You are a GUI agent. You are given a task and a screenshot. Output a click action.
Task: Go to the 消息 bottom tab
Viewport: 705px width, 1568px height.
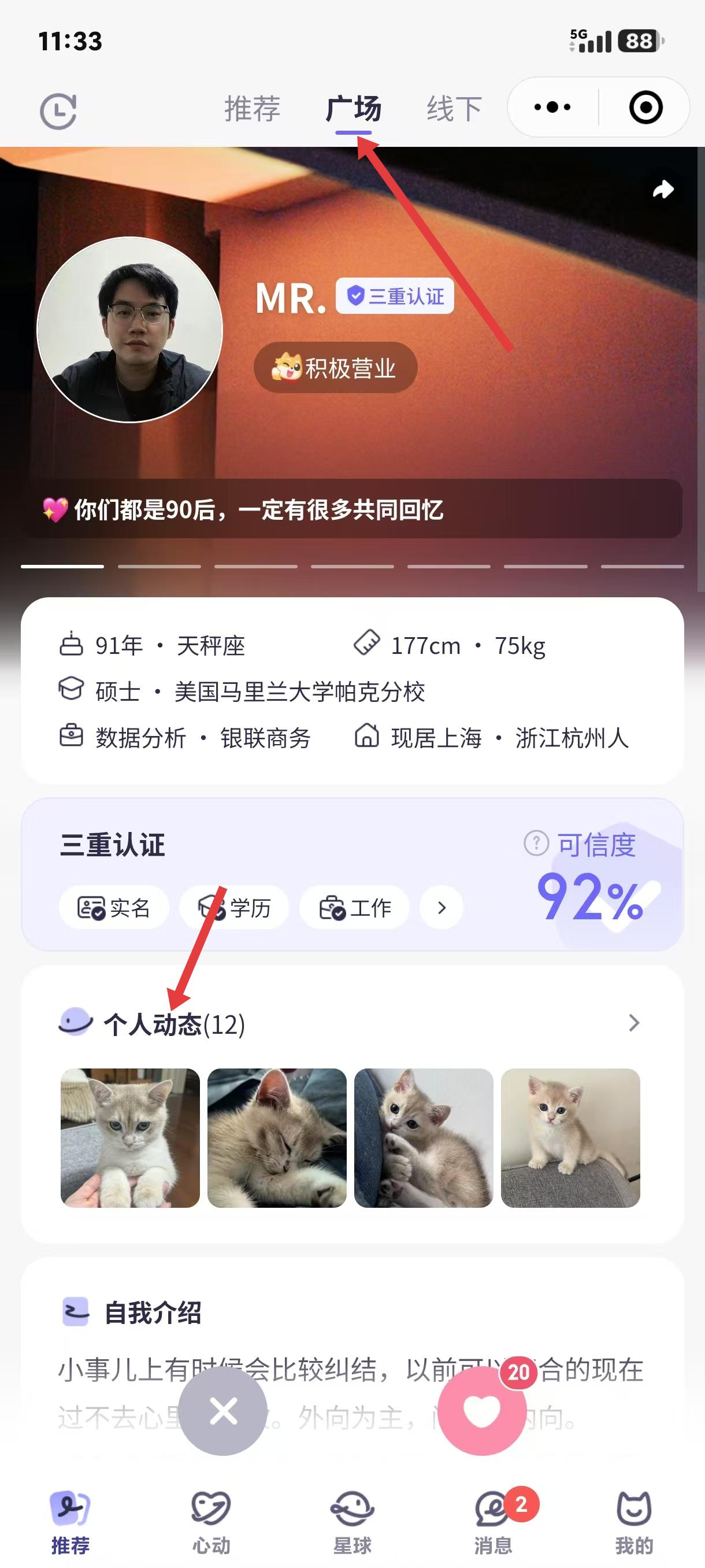coord(493,1519)
